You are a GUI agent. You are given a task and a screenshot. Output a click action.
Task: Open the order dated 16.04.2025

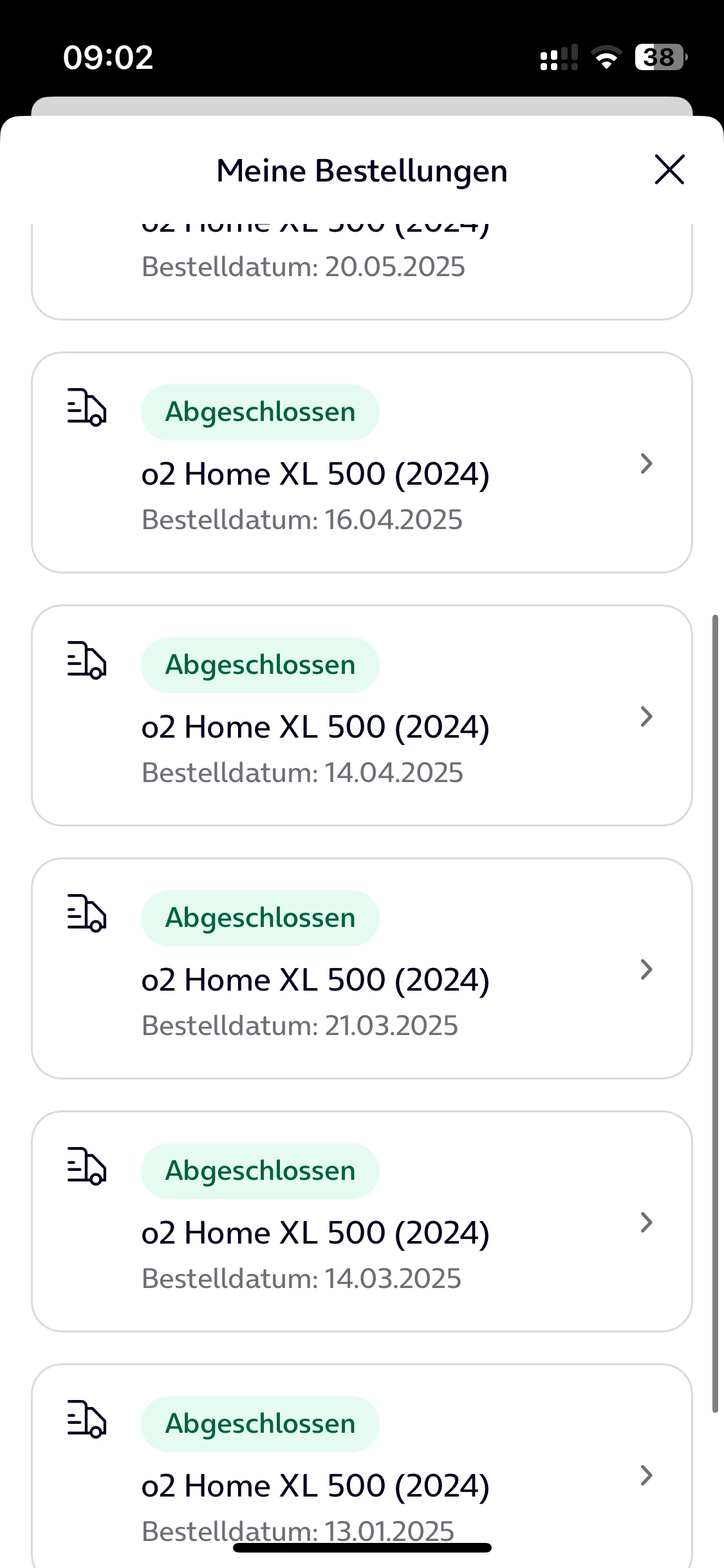[362, 463]
